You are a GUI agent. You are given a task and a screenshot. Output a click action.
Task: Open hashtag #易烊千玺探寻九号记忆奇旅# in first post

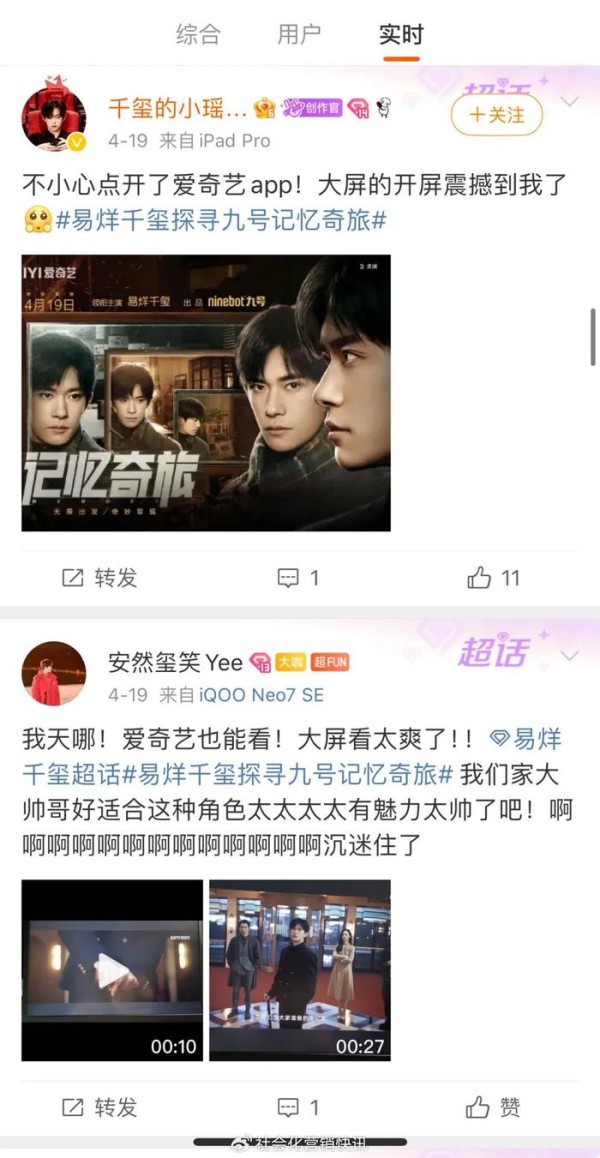[x=221, y=220]
